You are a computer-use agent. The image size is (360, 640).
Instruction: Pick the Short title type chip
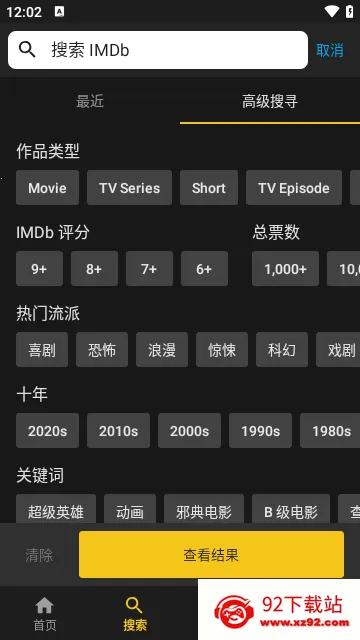[x=209, y=188]
